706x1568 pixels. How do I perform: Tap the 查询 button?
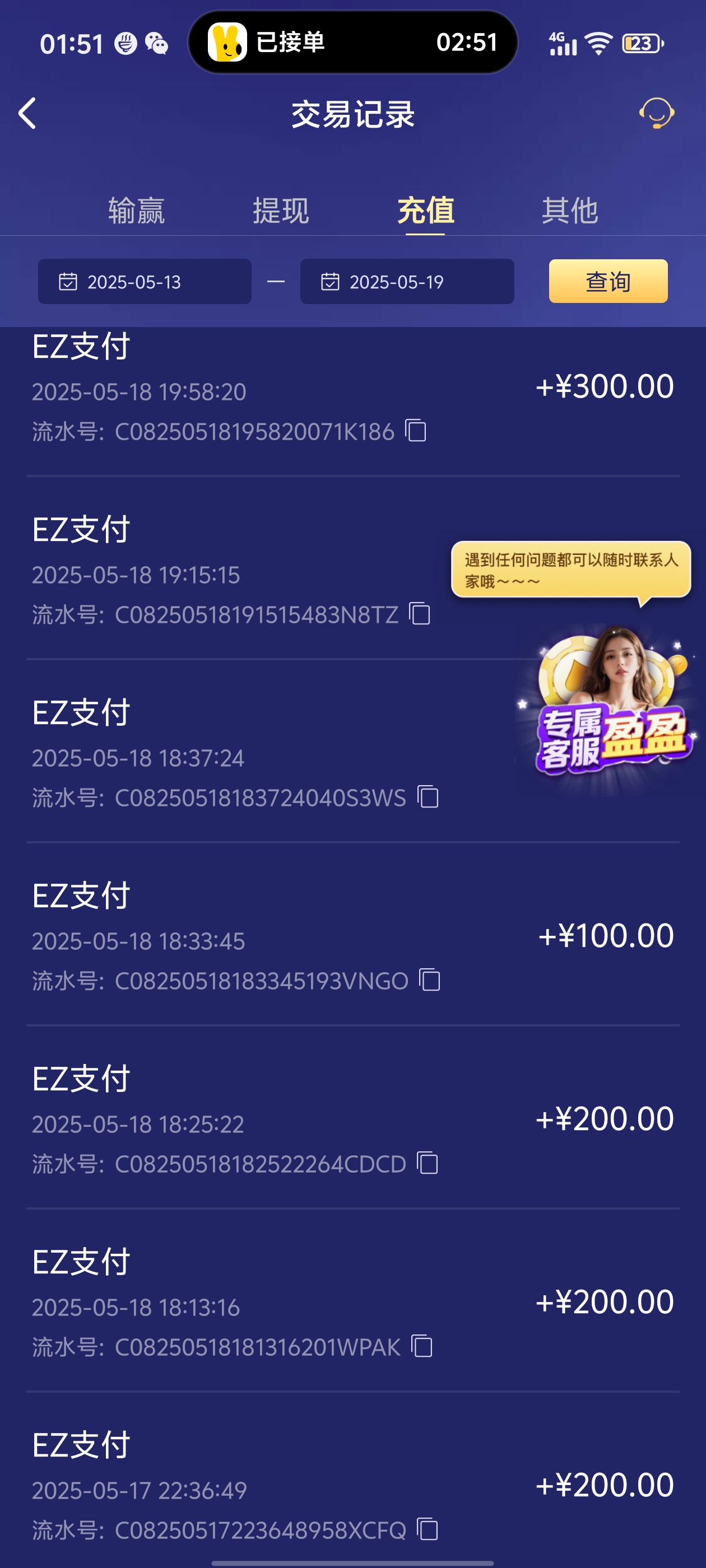pos(608,281)
